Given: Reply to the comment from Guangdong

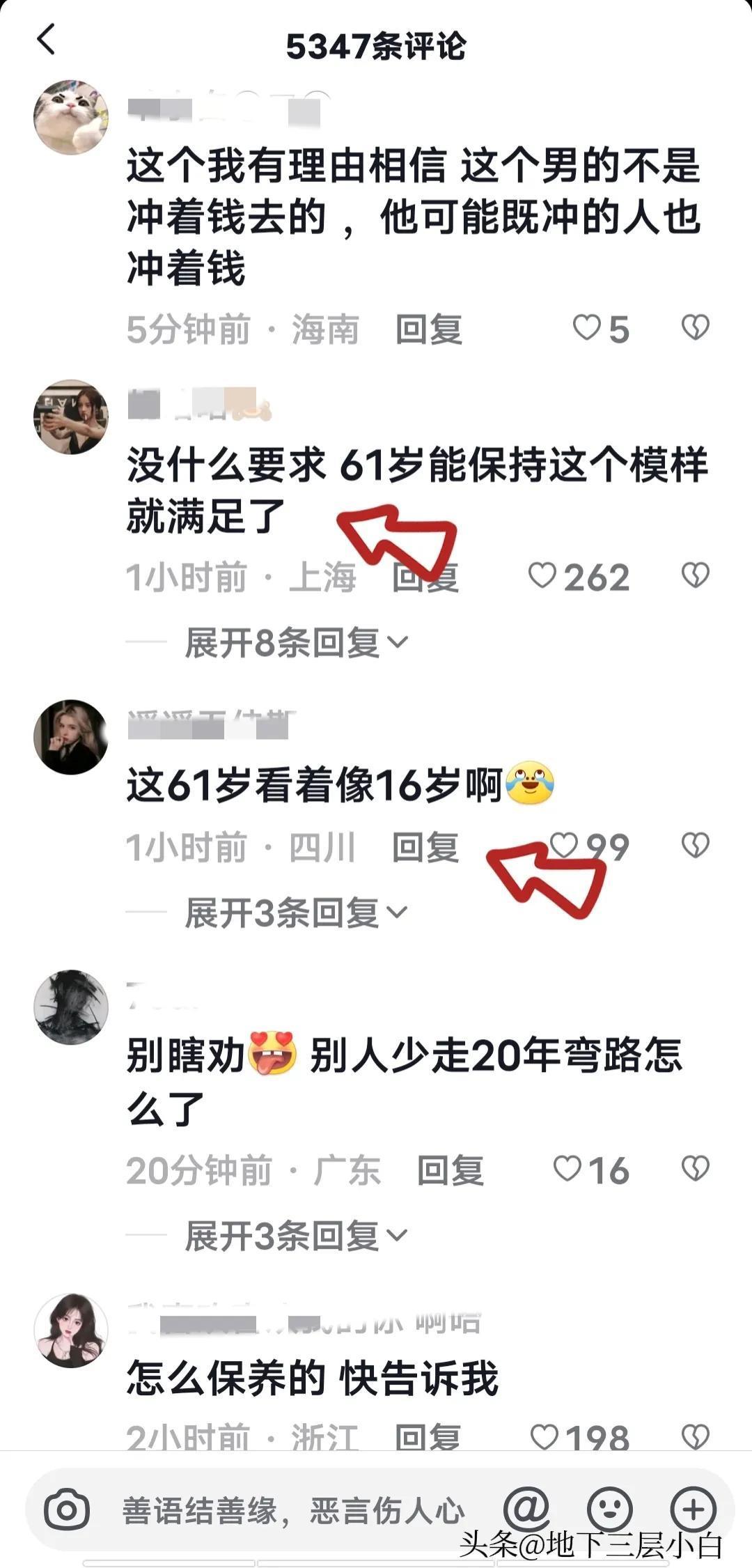Looking at the screenshot, I should click(x=450, y=1170).
